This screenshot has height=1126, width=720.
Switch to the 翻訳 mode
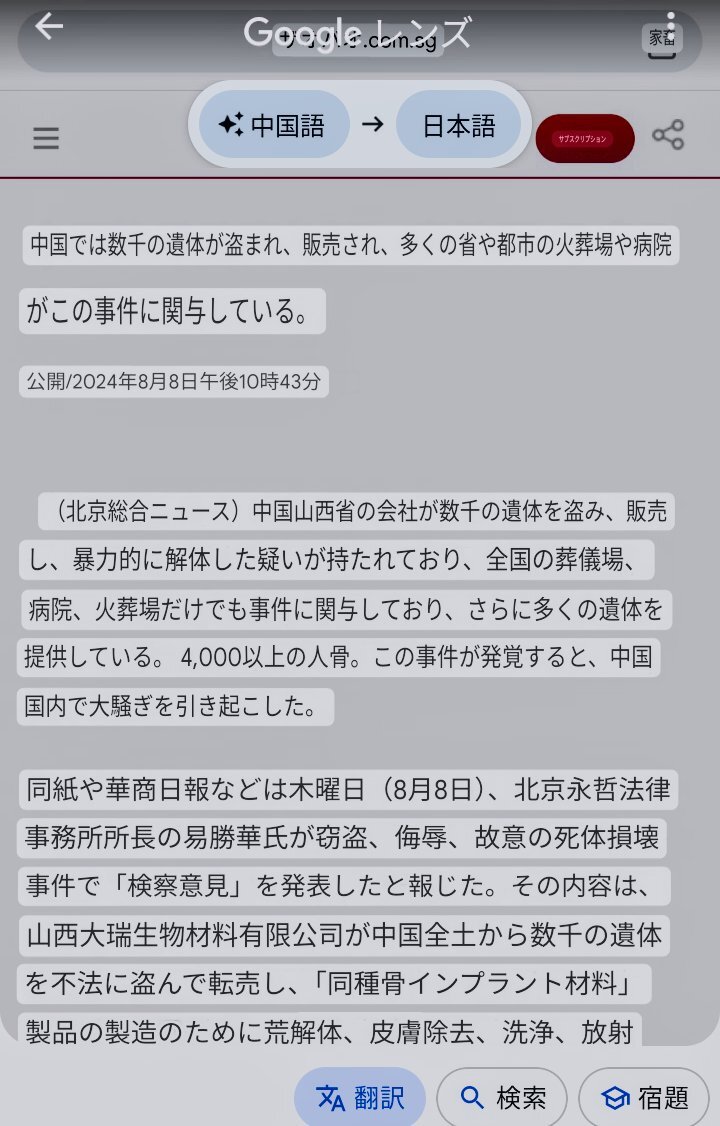360,1097
